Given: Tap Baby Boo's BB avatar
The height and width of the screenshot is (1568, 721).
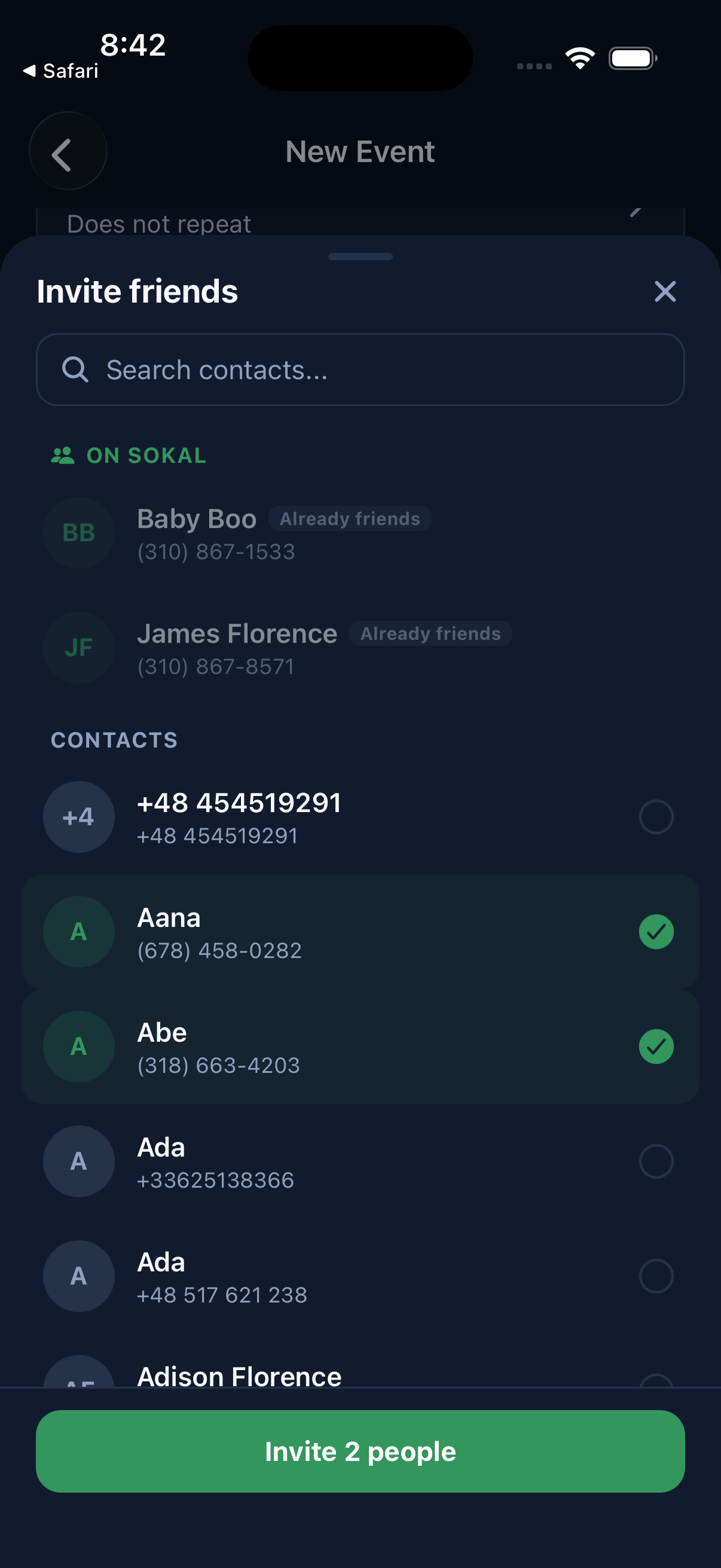Looking at the screenshot, I should pyautogui.click(x=78, y=533).
